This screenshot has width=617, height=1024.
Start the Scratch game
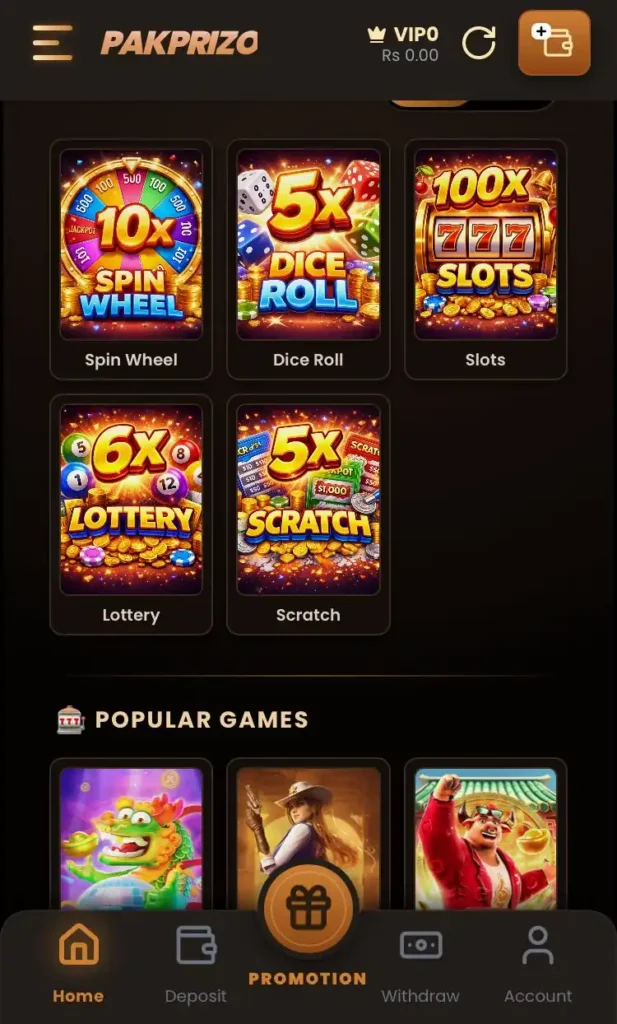[x=308, y=514]
